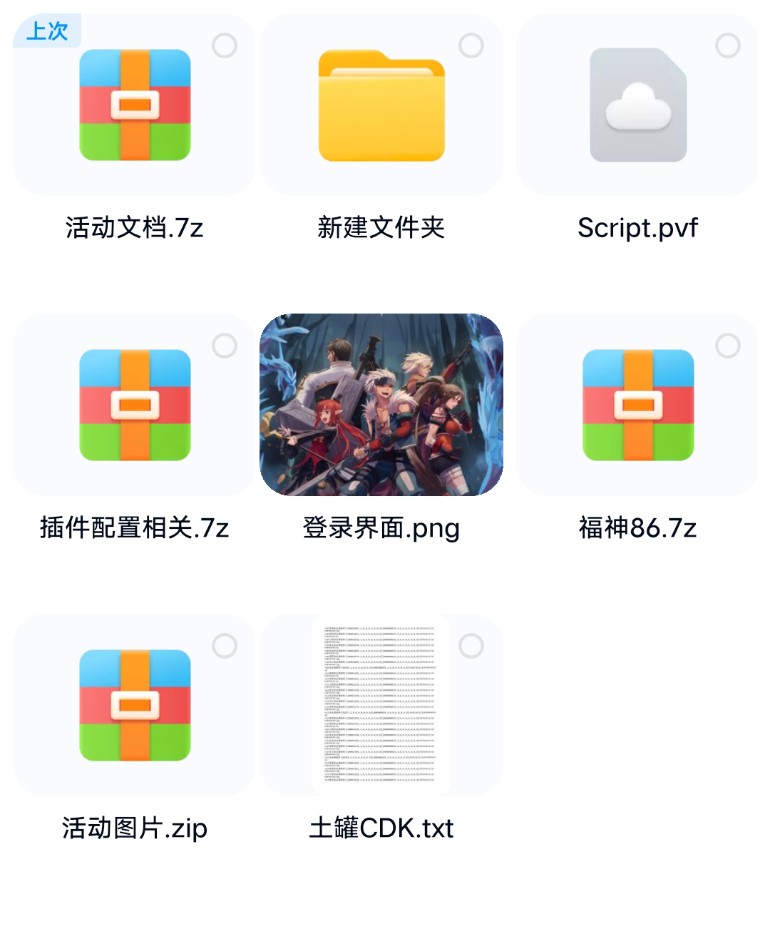Viewport: 770px width, 946px height.
Task: Open the 土罐CDK.txt text file
Action: [381, 705]
